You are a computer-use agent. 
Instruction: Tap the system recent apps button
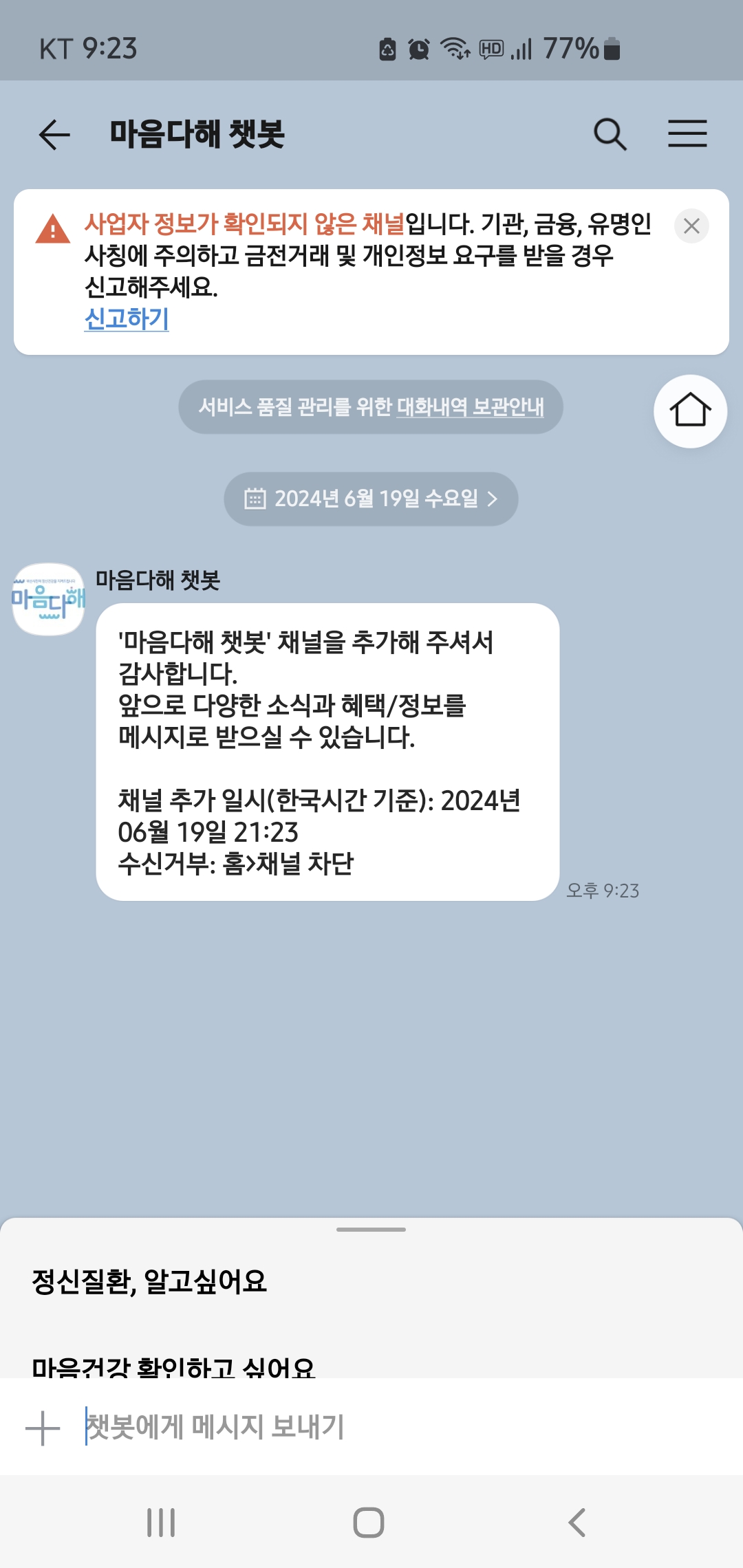(161, 1523)
